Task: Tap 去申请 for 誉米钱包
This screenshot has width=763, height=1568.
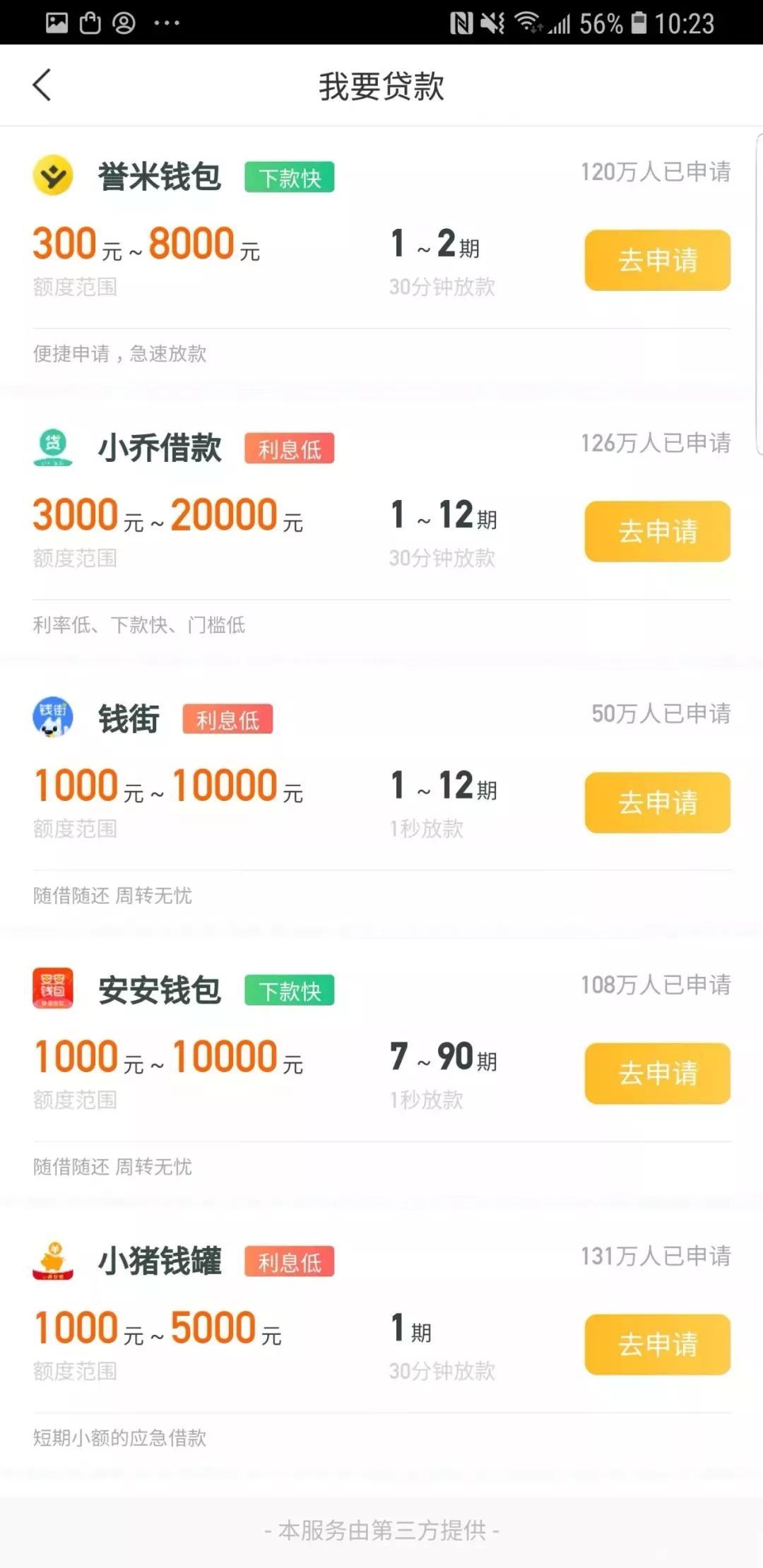Action: tap(657, 260)
